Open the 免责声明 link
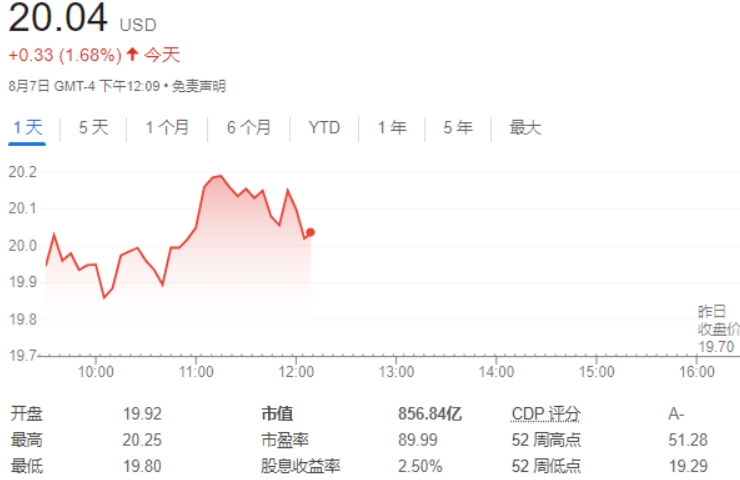The width and height of the screenshot is (740, 480). point(198,86)
